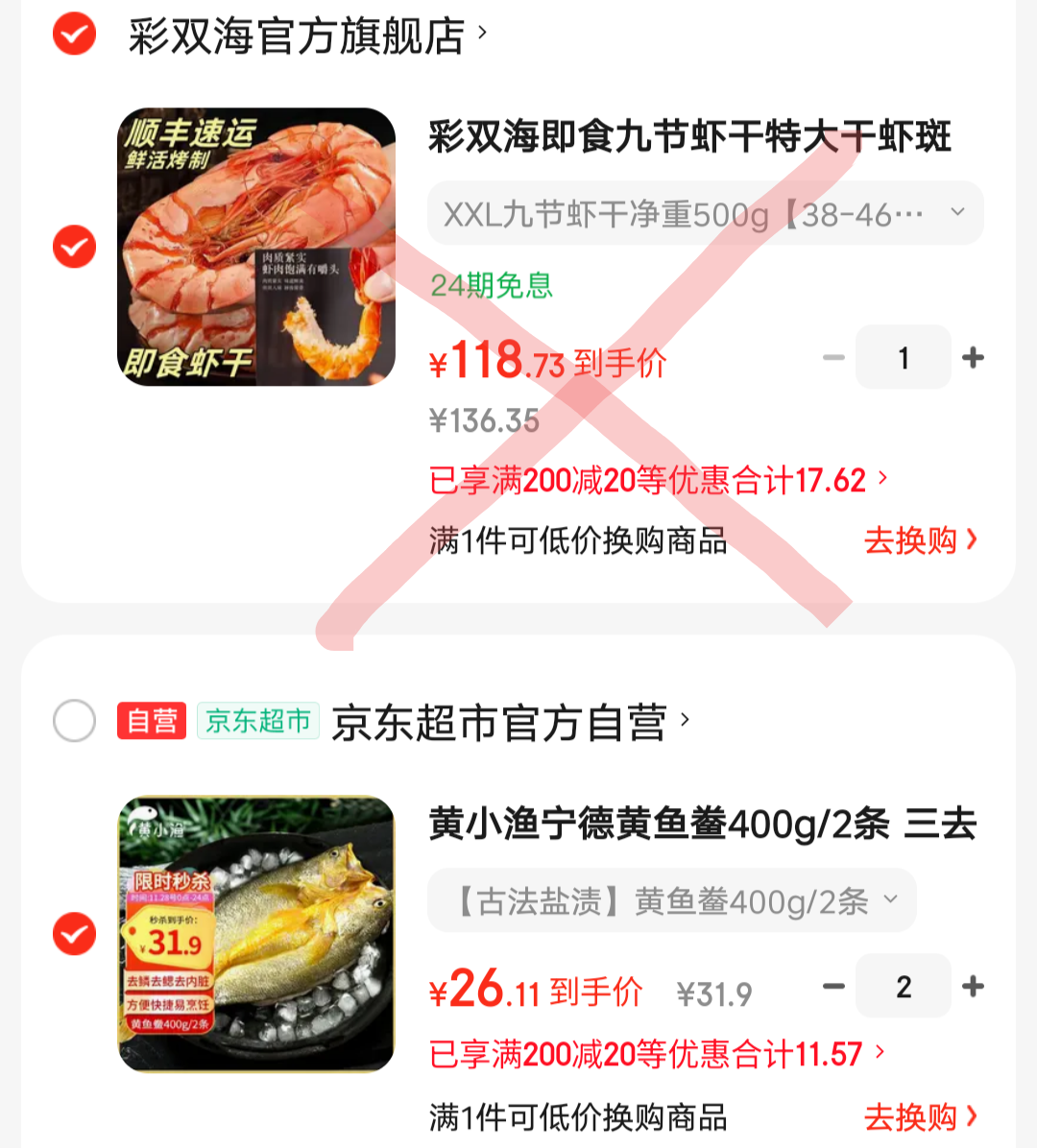
Task: Open the 黄小渔宁德黄鱼鲞 product image
Action: click(x=256, y=934)
